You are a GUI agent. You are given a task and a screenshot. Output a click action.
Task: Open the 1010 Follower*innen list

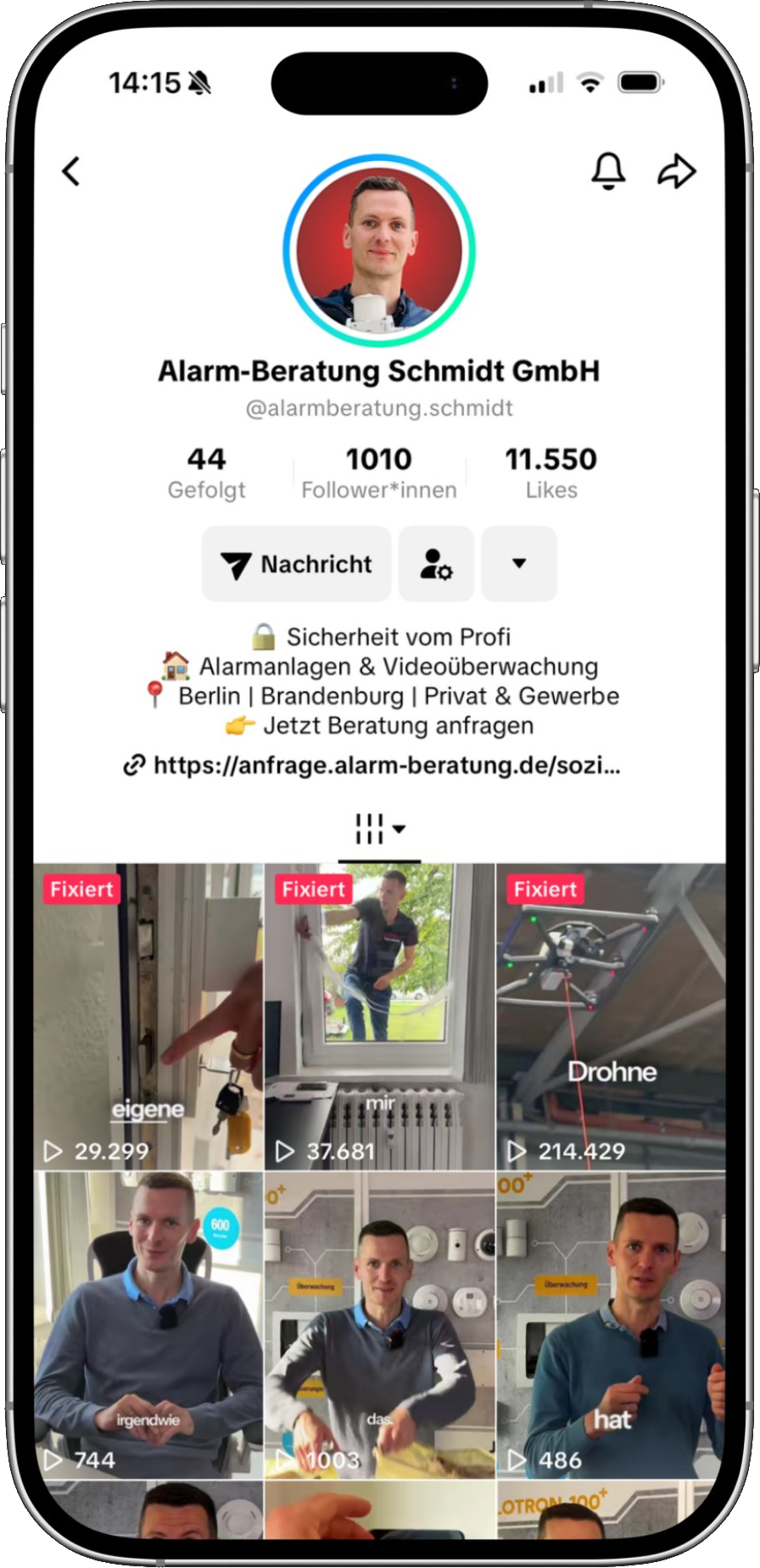379,472
